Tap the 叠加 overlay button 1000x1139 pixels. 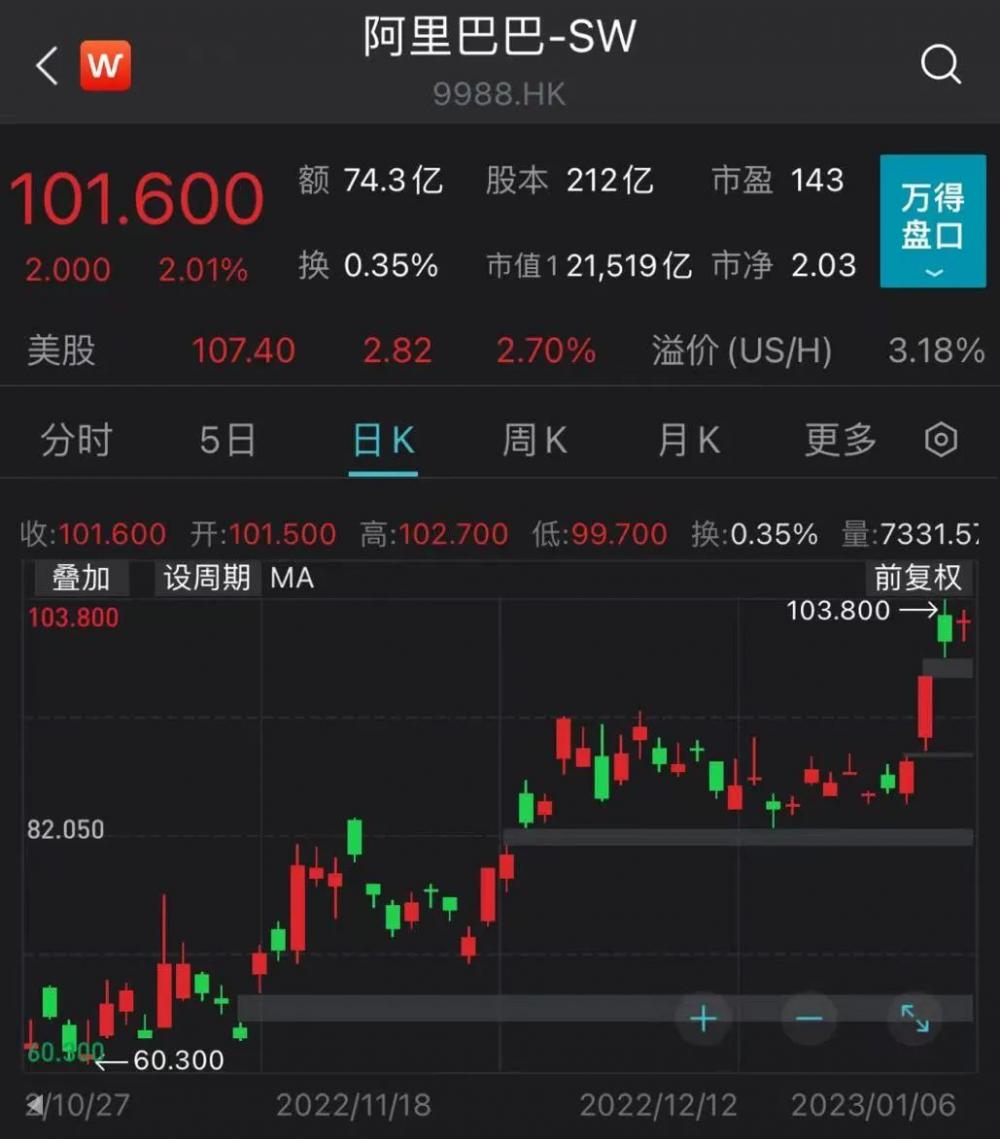coord(81,578)
